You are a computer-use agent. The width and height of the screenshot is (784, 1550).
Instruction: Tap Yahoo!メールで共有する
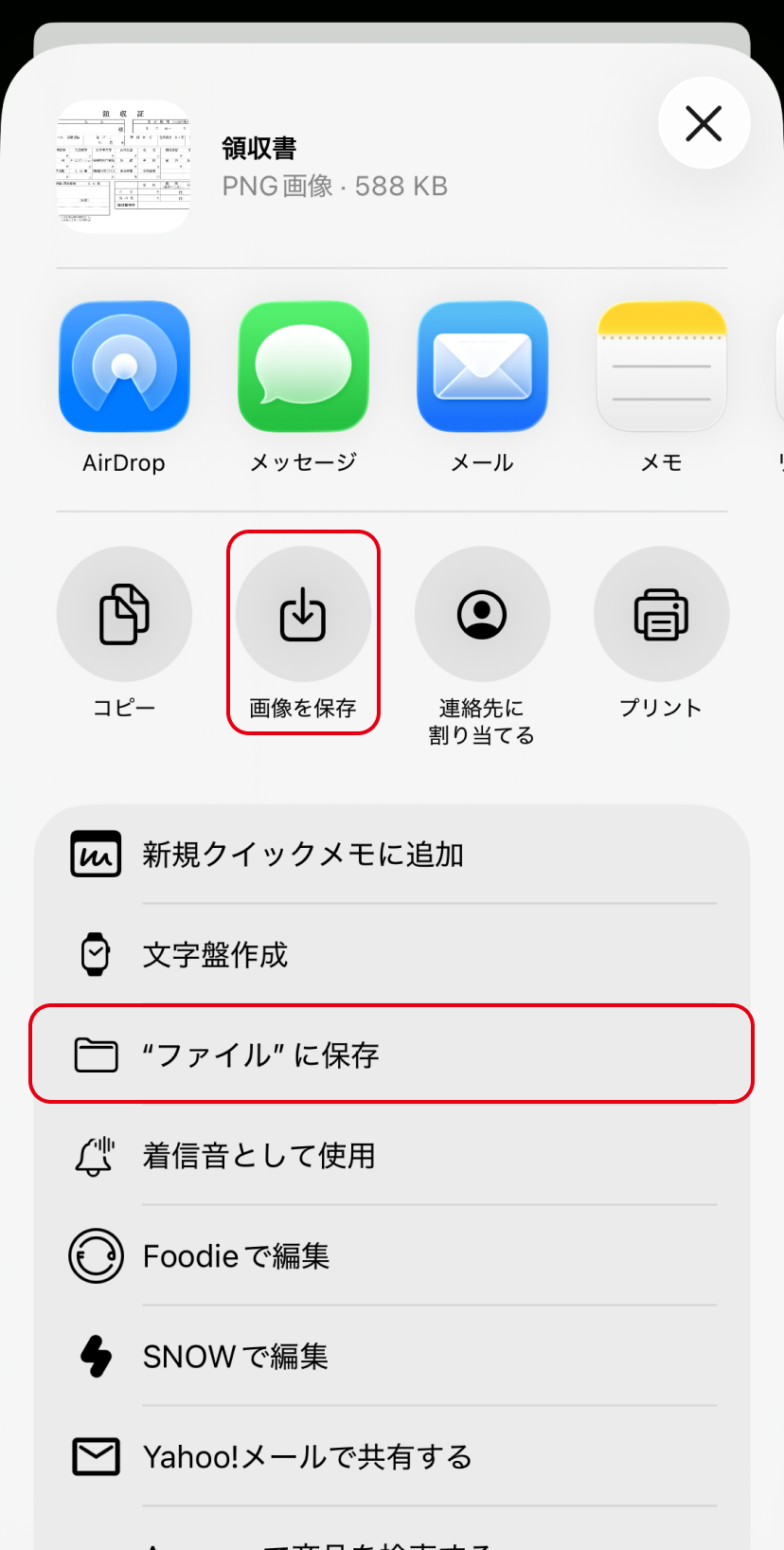pos(392,1456)
